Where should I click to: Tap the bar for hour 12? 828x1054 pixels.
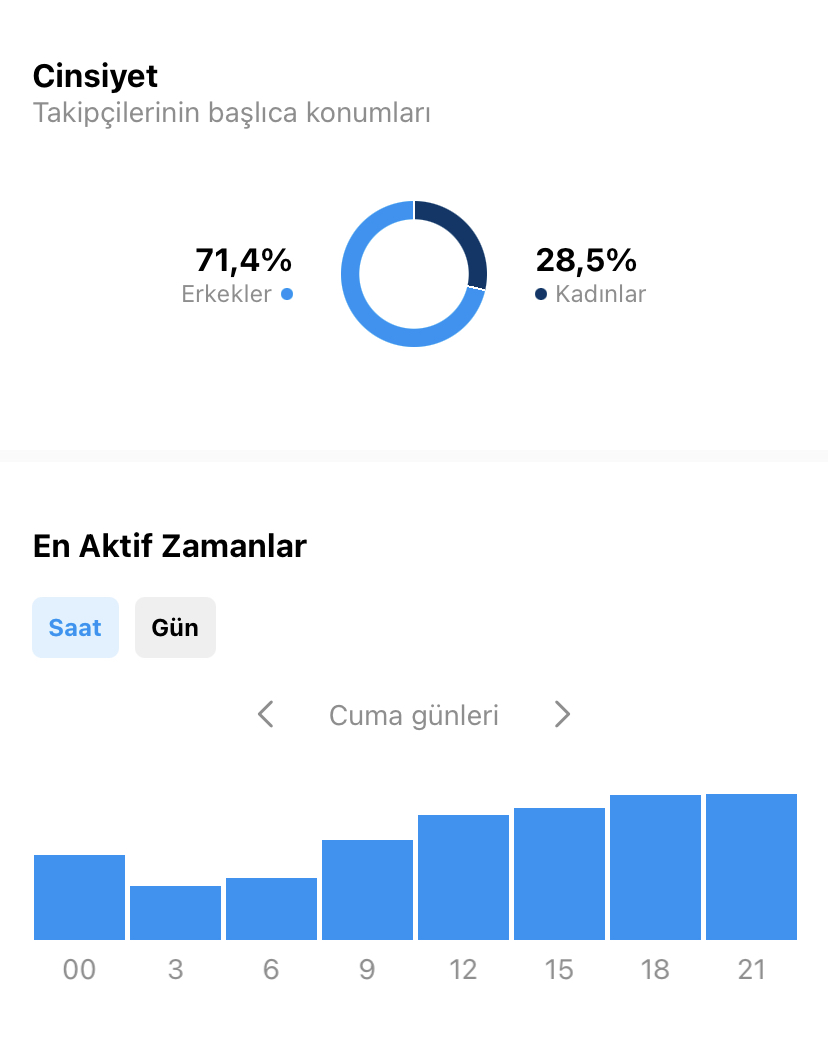click(464, 877)
